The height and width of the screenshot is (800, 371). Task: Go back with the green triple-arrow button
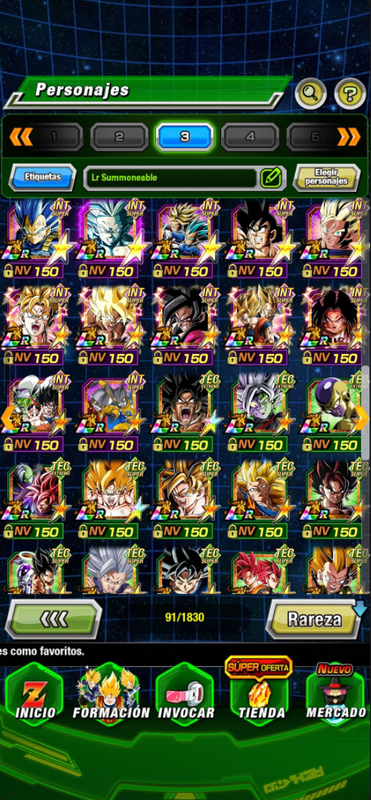click(54, 619)
